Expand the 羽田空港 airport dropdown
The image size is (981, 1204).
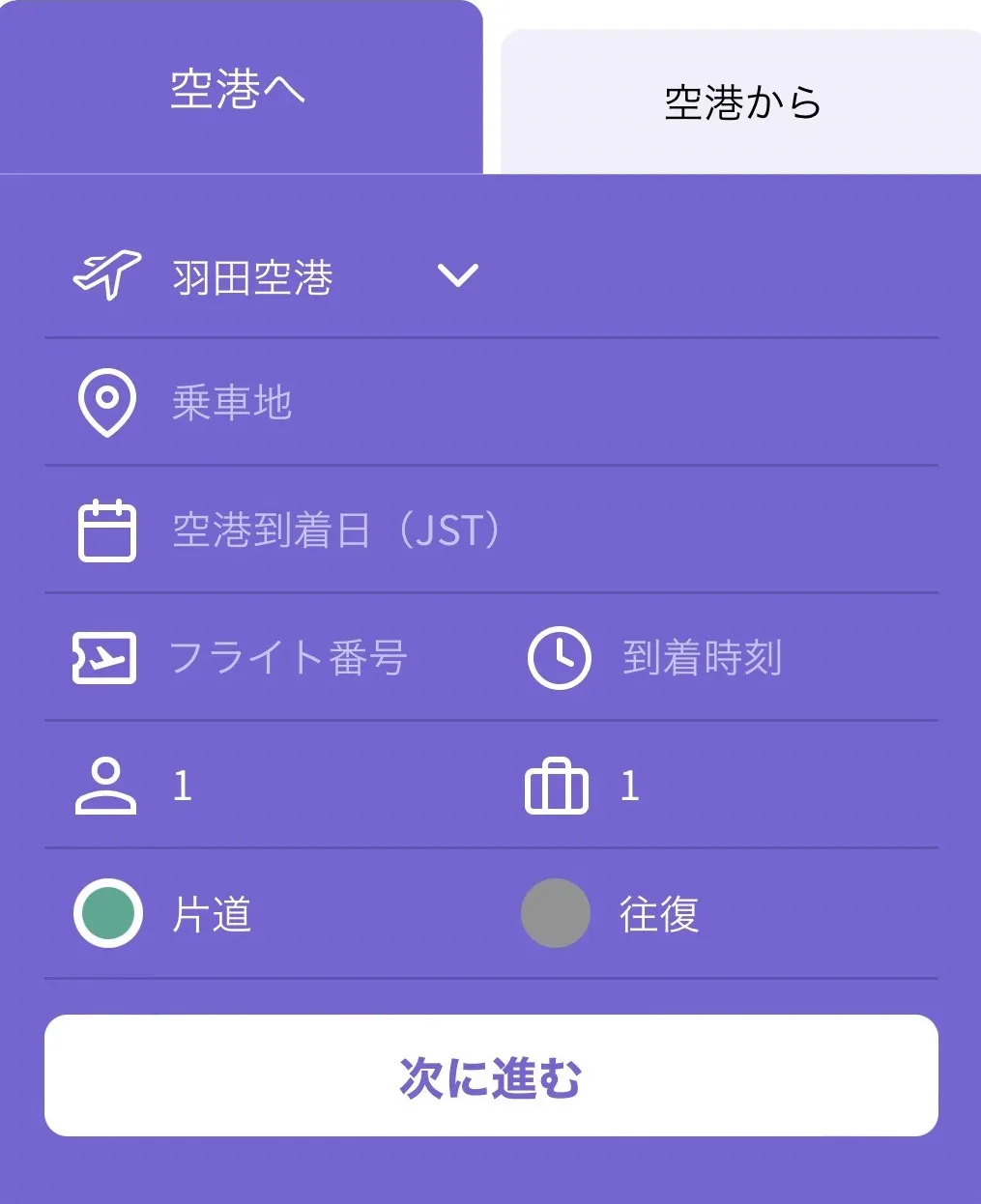point(457,276)
